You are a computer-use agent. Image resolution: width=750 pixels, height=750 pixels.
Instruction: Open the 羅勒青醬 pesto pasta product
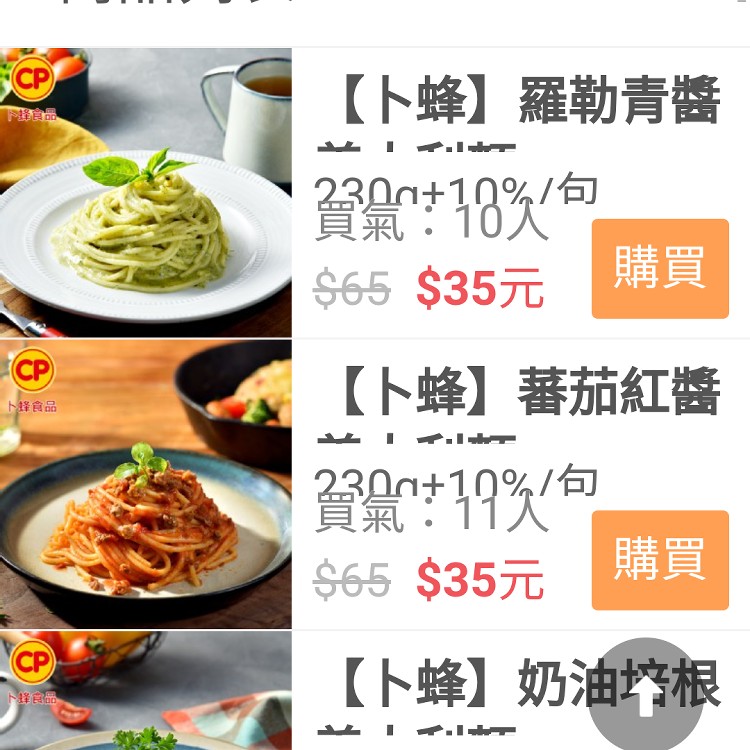coord(519,103)
